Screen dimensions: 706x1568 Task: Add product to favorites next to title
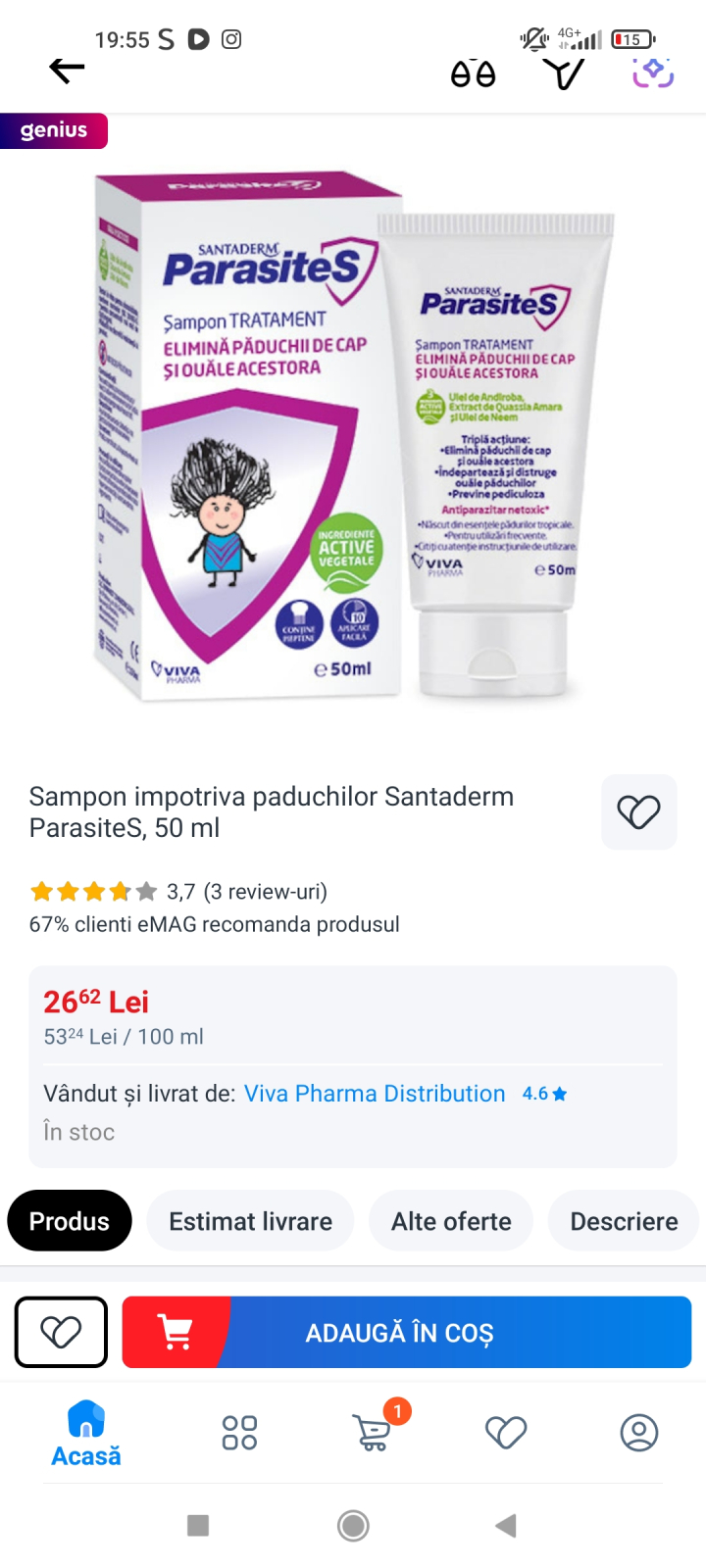click(638, 811)
